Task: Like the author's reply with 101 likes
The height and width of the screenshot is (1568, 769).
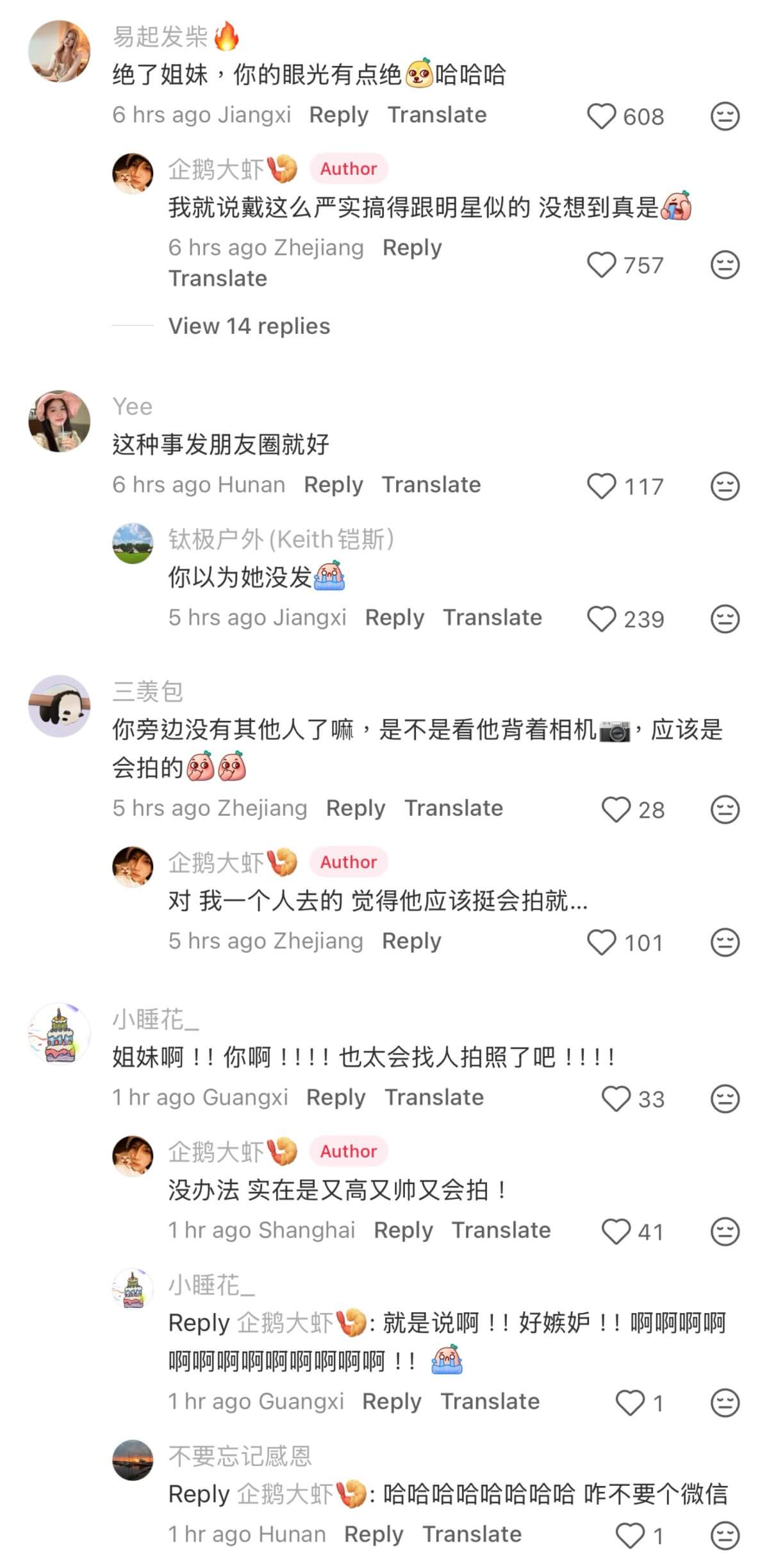Action: click(601, 943)
